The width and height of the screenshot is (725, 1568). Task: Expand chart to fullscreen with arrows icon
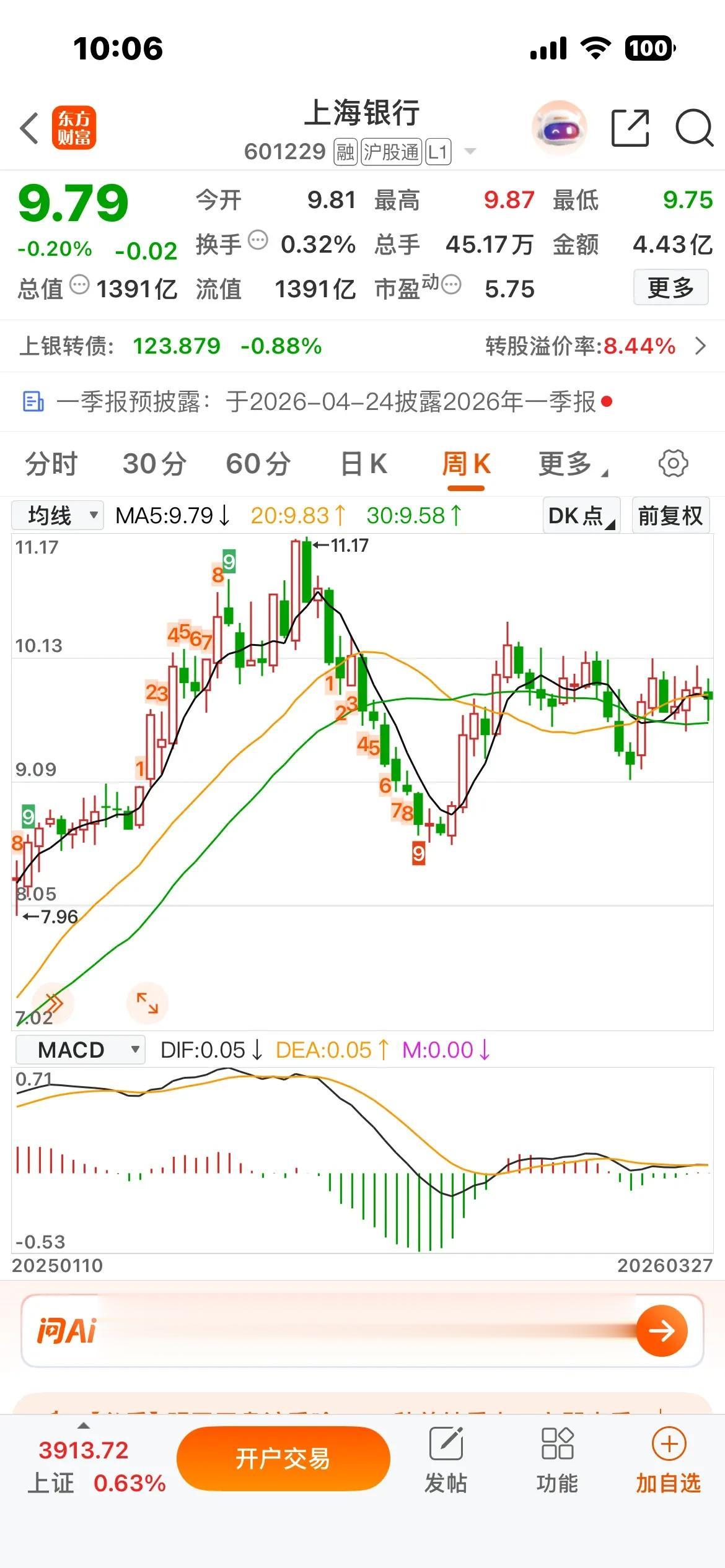(147, 1003)
